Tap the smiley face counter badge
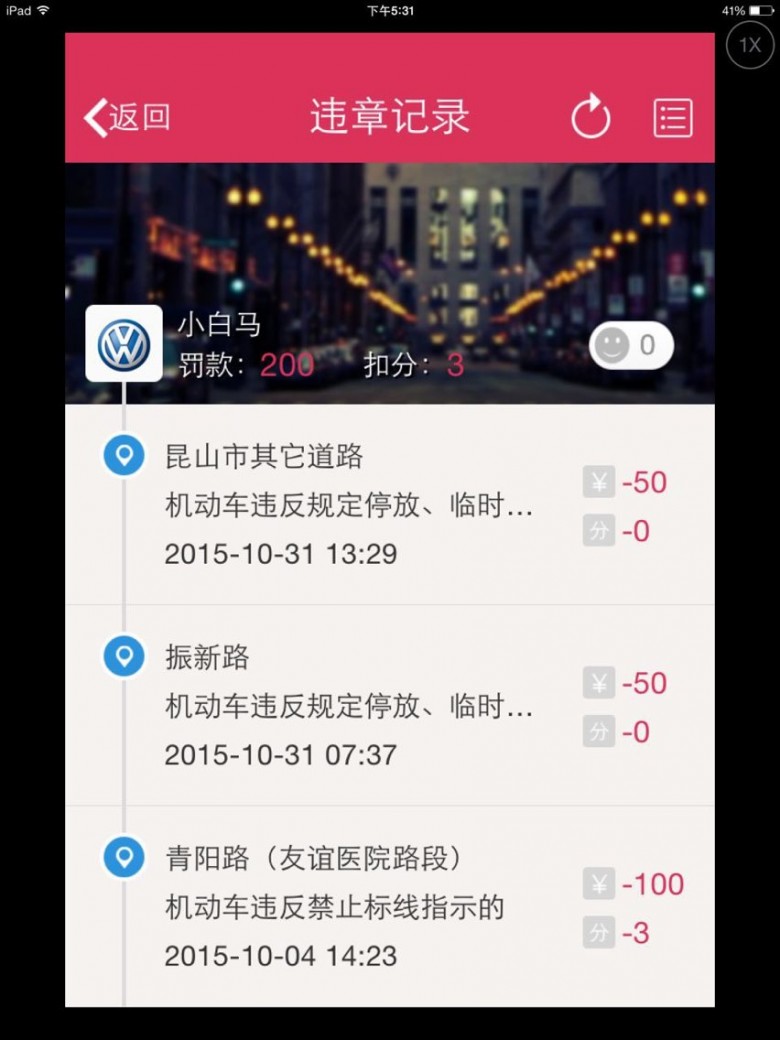 [631, 346]
